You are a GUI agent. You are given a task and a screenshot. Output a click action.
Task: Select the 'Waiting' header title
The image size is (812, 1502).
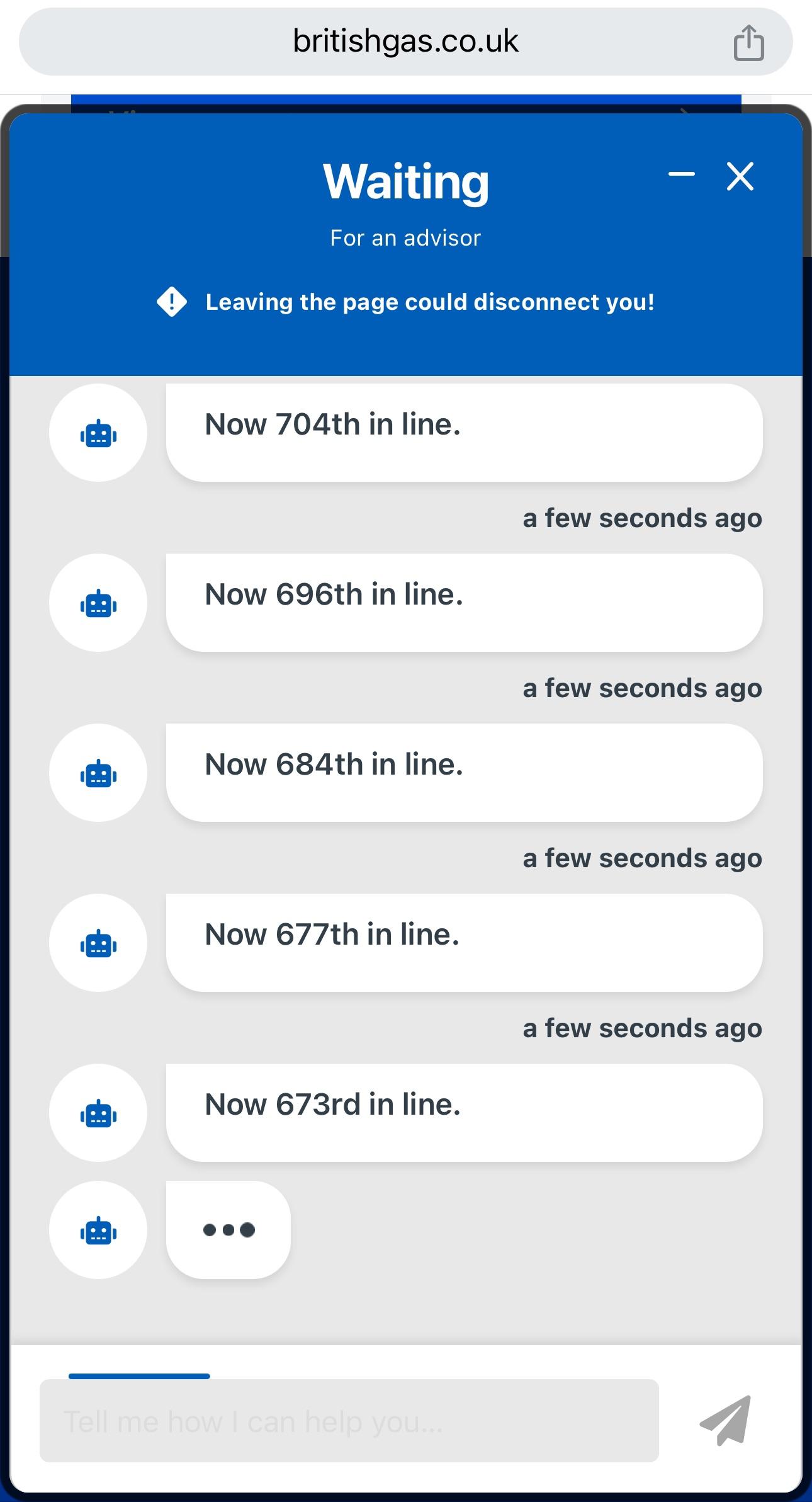405,181
